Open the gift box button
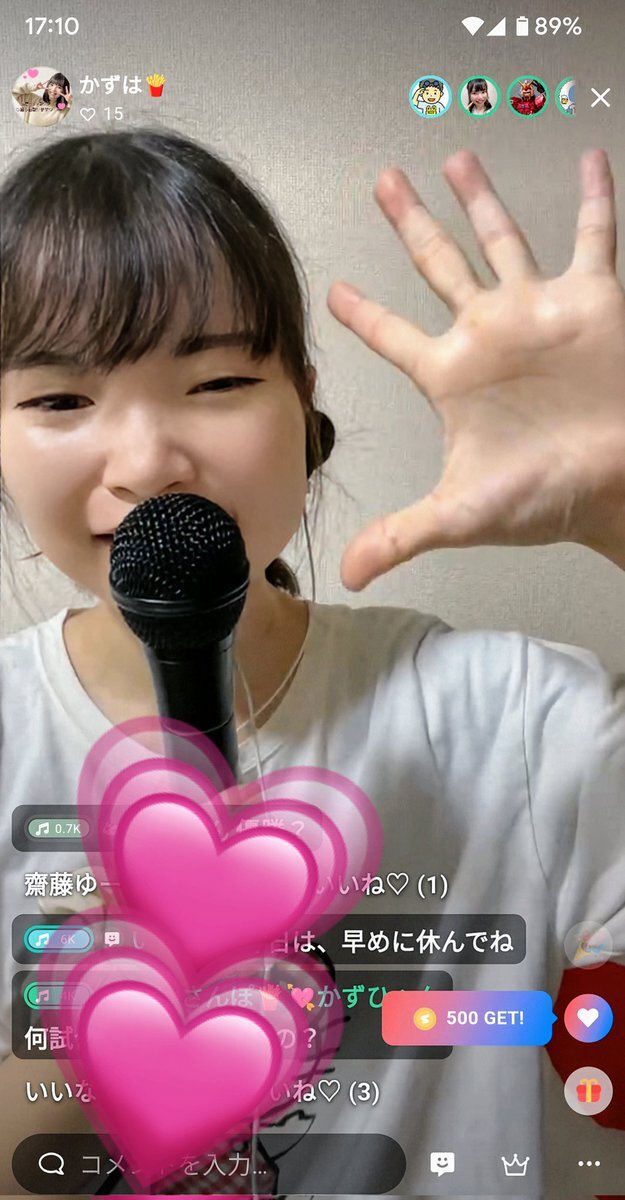Viewport: 625px width, 1200px height. tap(588, 1091)
